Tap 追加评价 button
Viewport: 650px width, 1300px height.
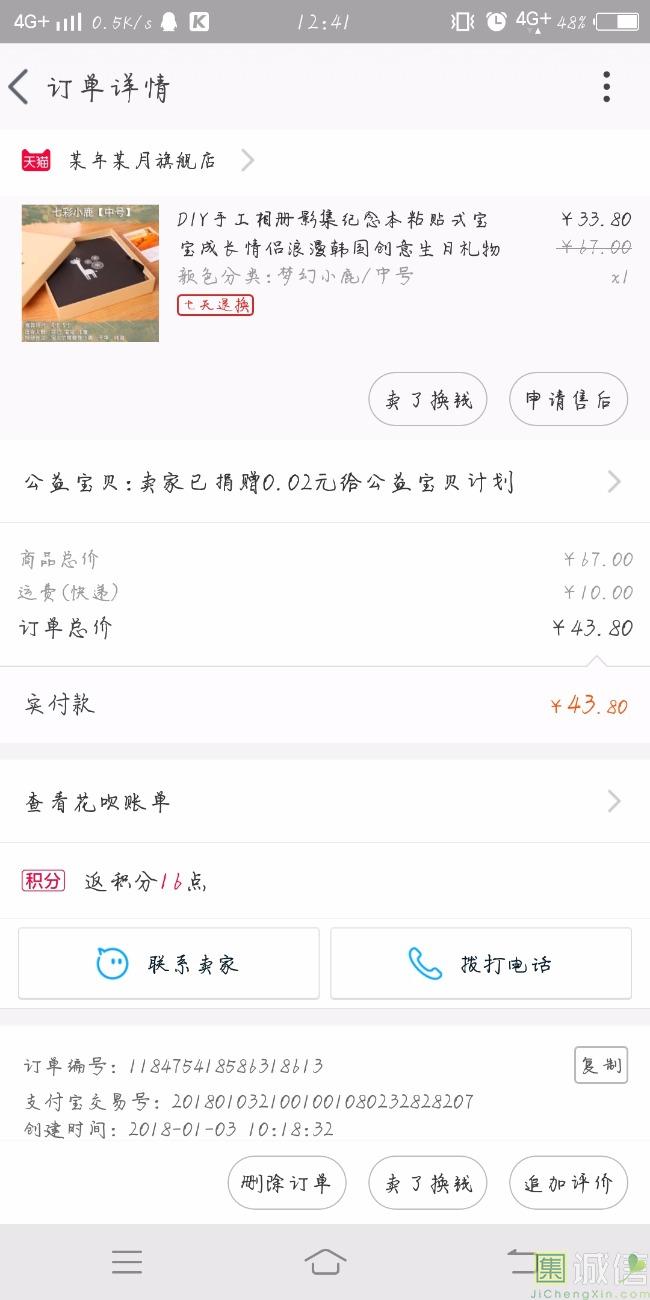pos(568,1183)
